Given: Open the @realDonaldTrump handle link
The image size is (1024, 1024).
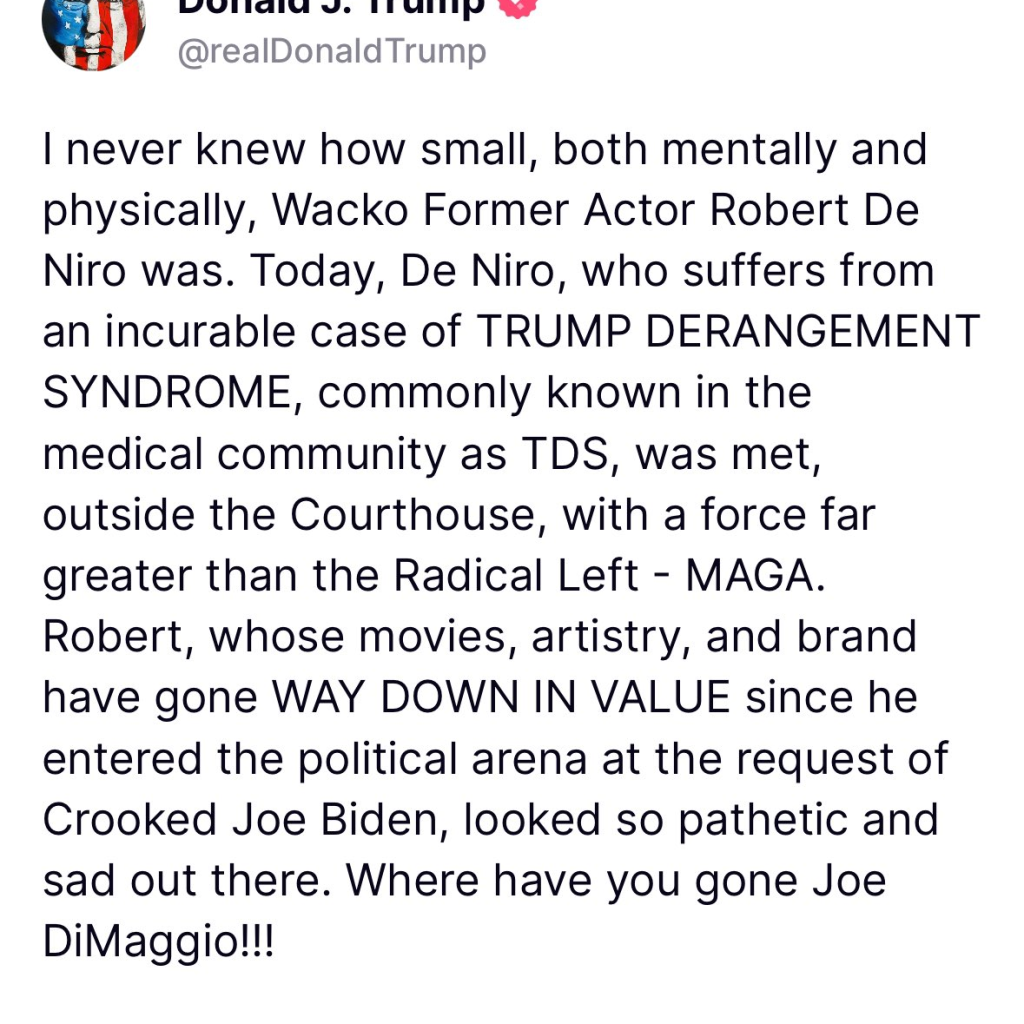Looking at the screenshot, I should [331, 51].
